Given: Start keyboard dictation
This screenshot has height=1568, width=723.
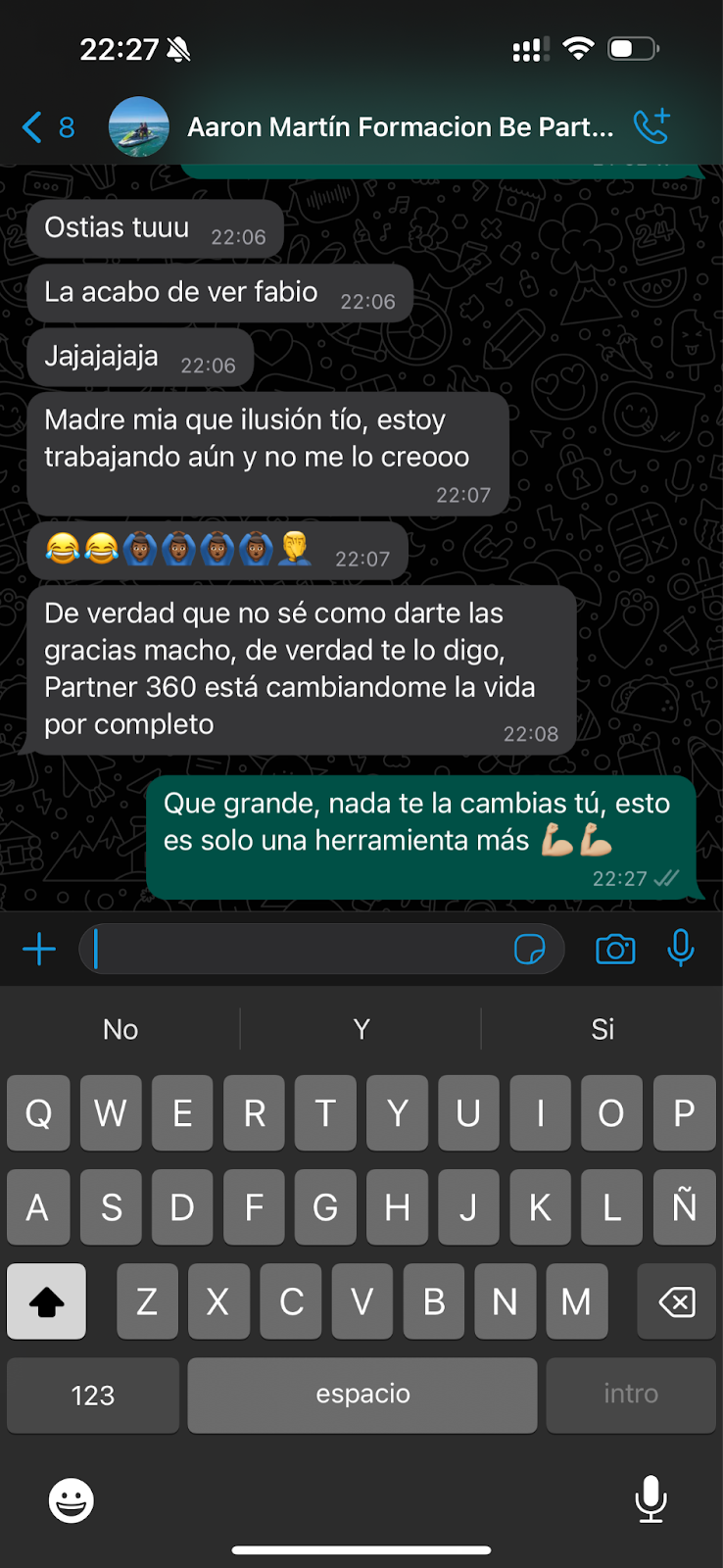Looking at the screenshot, I should 651,1499.
